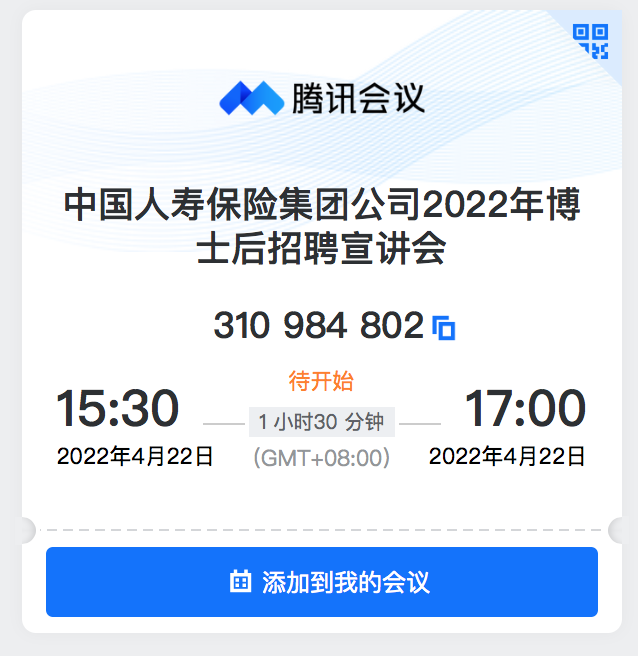The width and height of the screenshot is (638, 656).
Task: Tap 添加到我的会议 button
Action: point(322,582)
